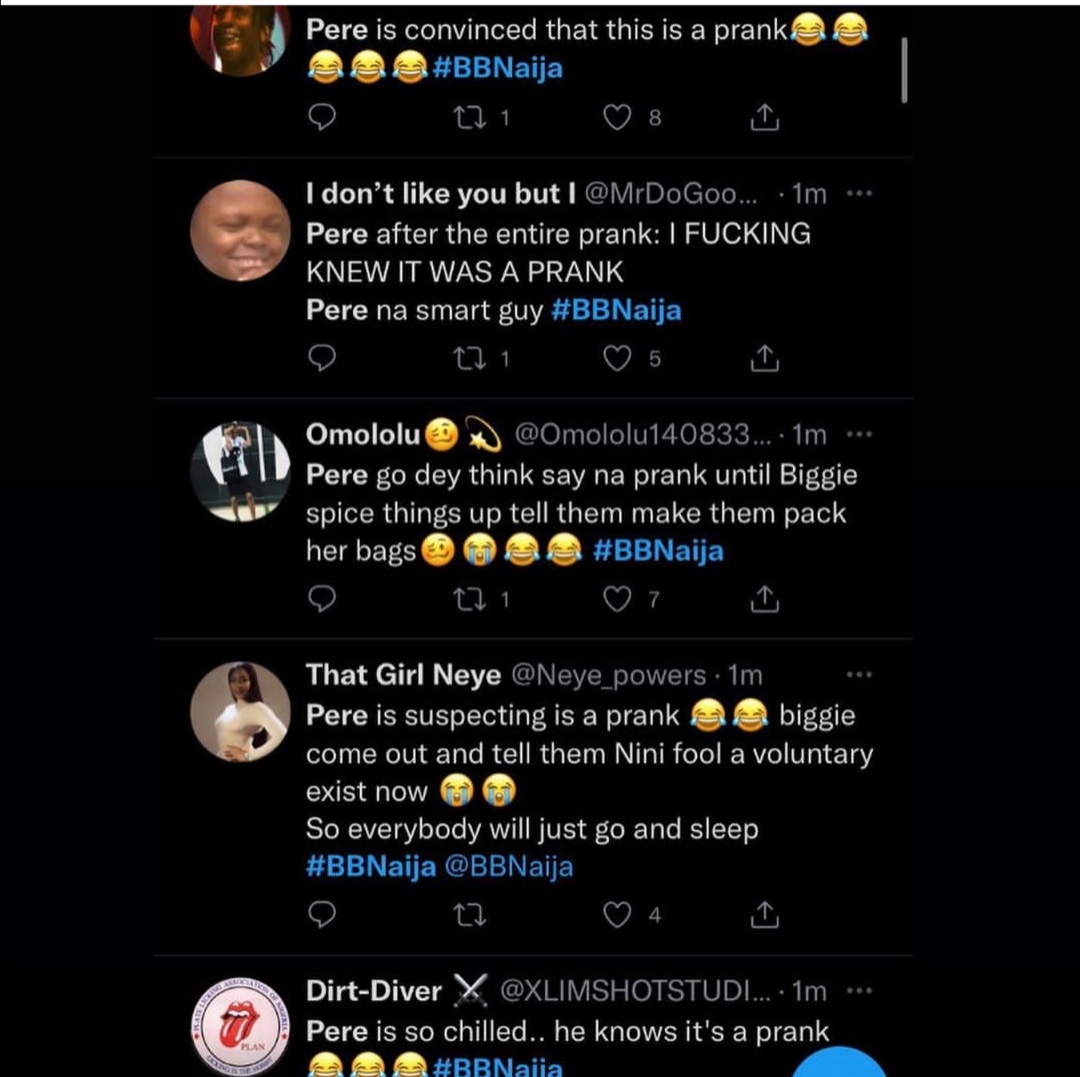Compose a new tweet
The height and width of the screenshot is (1077, 1080).
(840, 1064)
